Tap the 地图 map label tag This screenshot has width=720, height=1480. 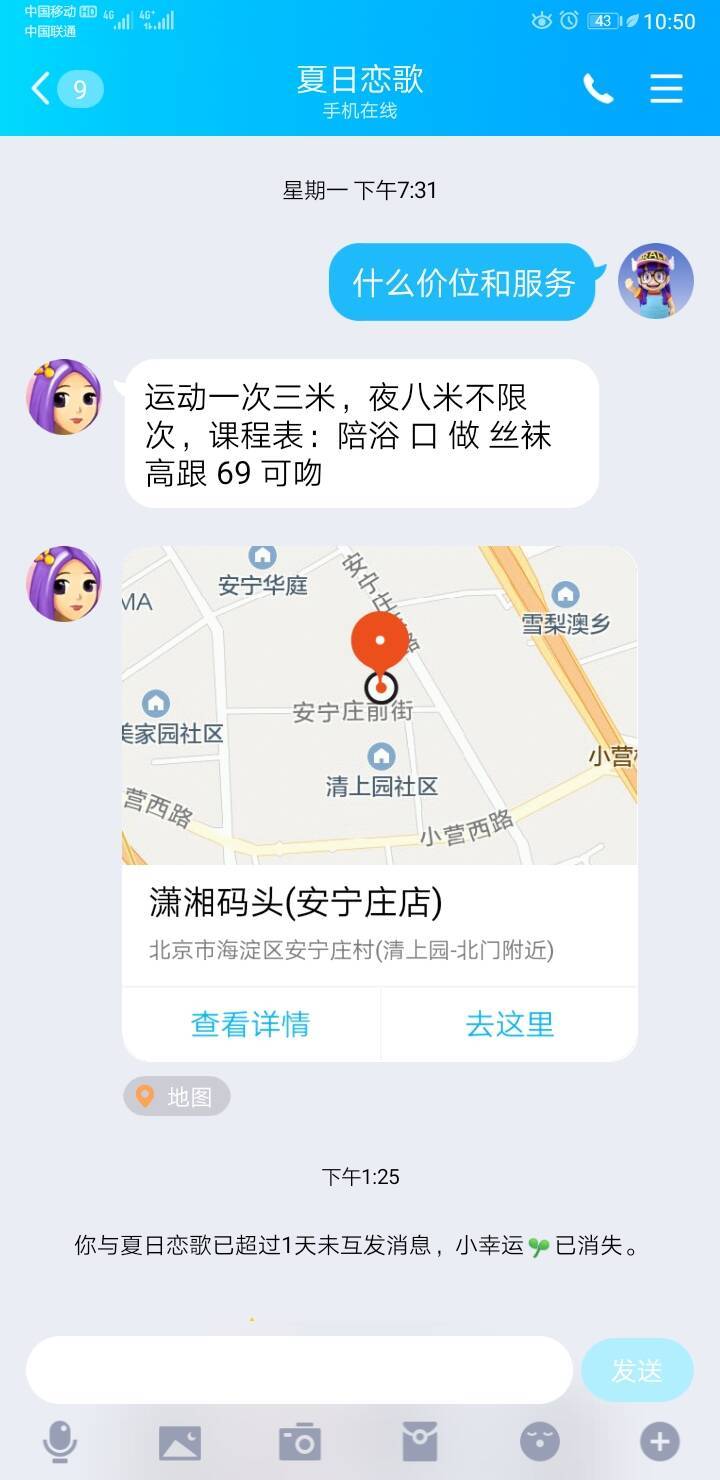[176, 1096]
